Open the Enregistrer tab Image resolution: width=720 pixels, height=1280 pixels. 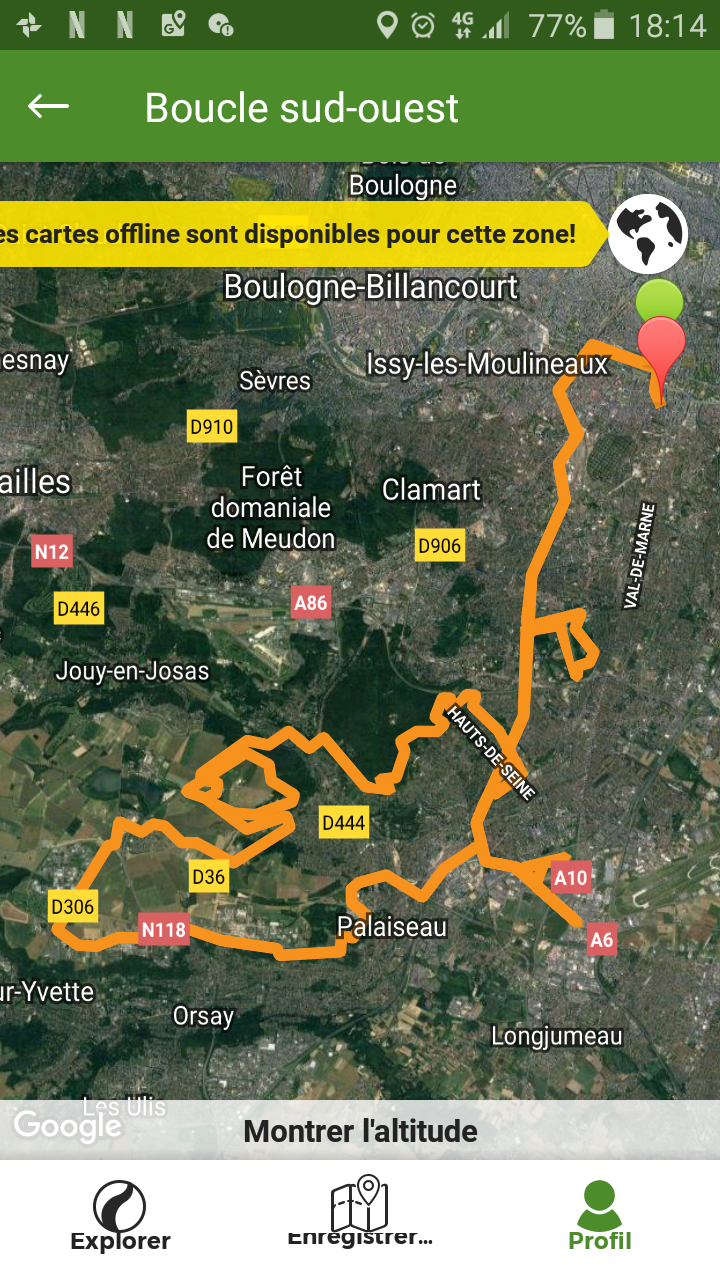(360, 1213)
